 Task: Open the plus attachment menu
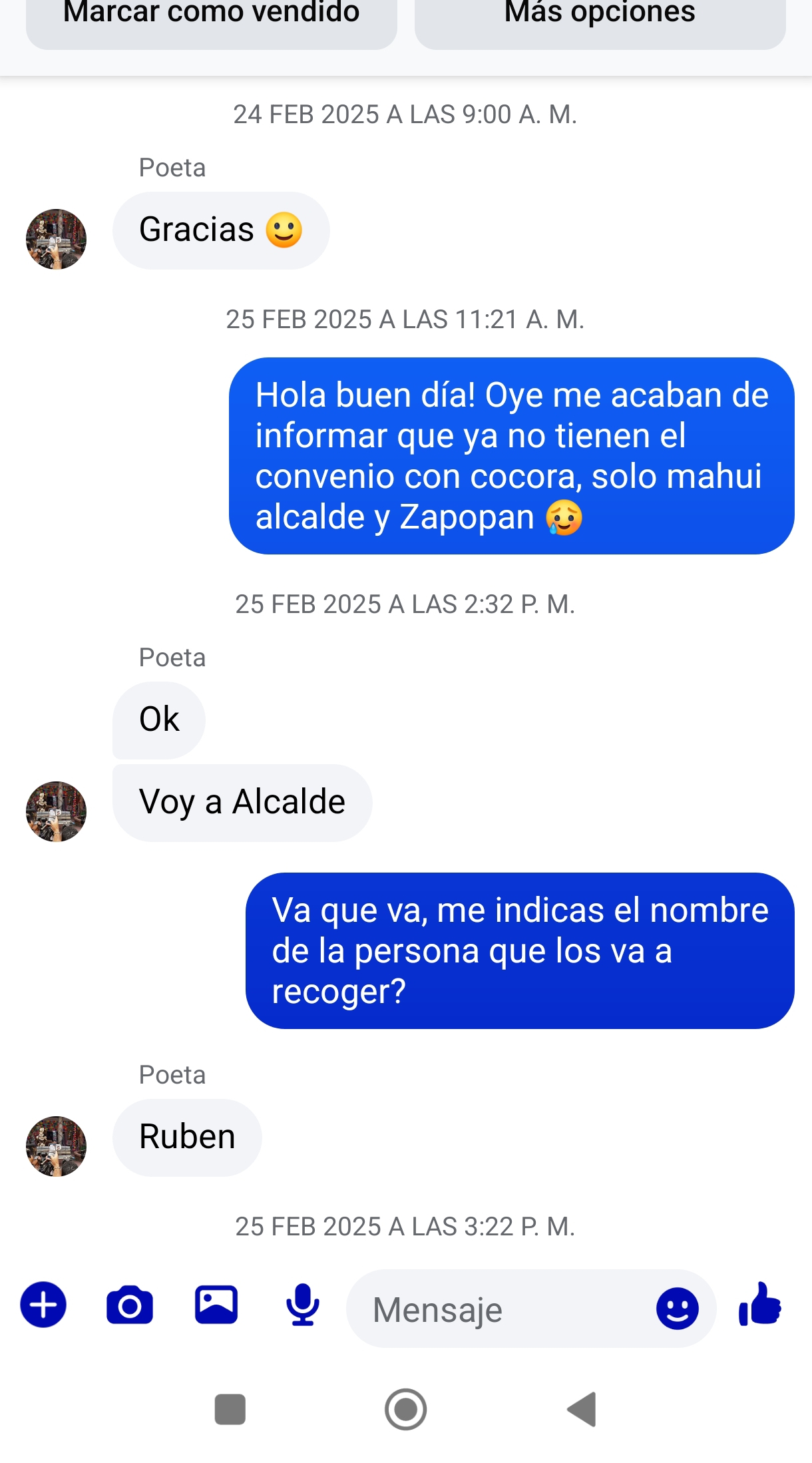coord(43,1305)
